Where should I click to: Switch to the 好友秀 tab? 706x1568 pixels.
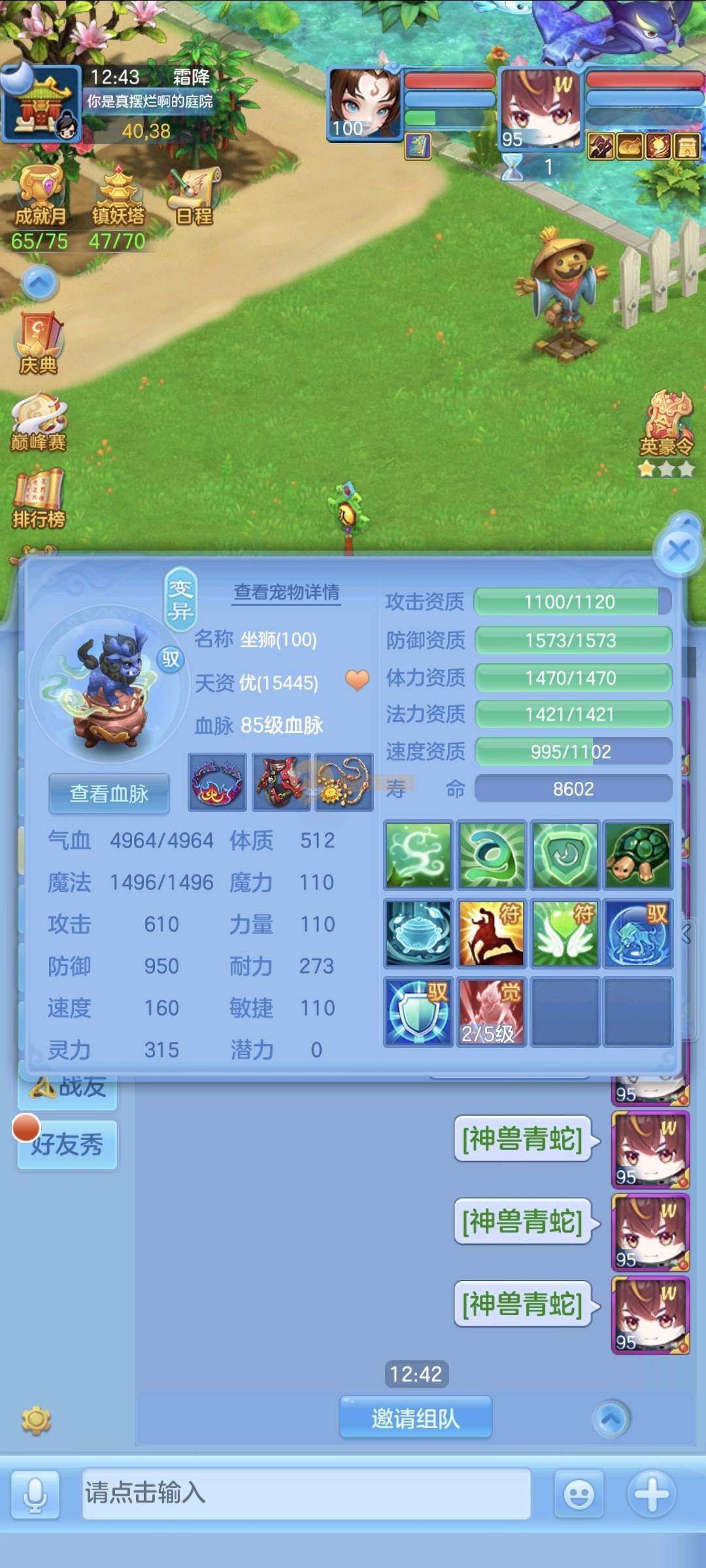[67, 1145]
